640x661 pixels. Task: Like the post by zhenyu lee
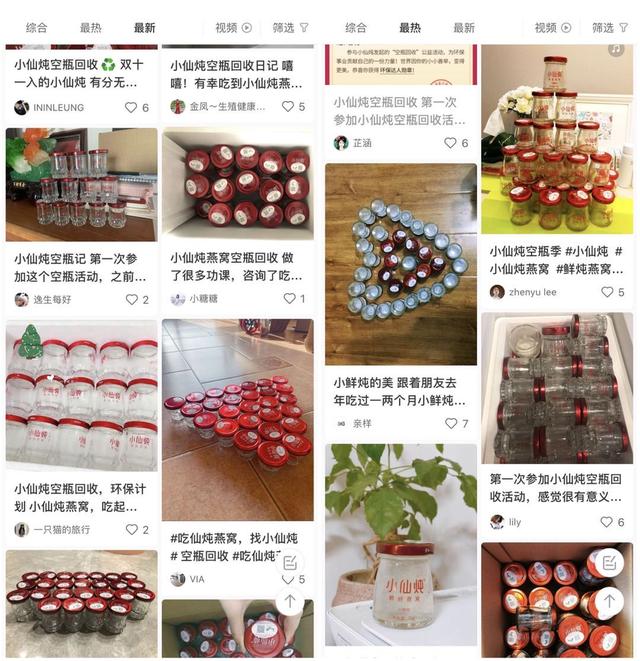pyautogui.click(x=607, y=292)
